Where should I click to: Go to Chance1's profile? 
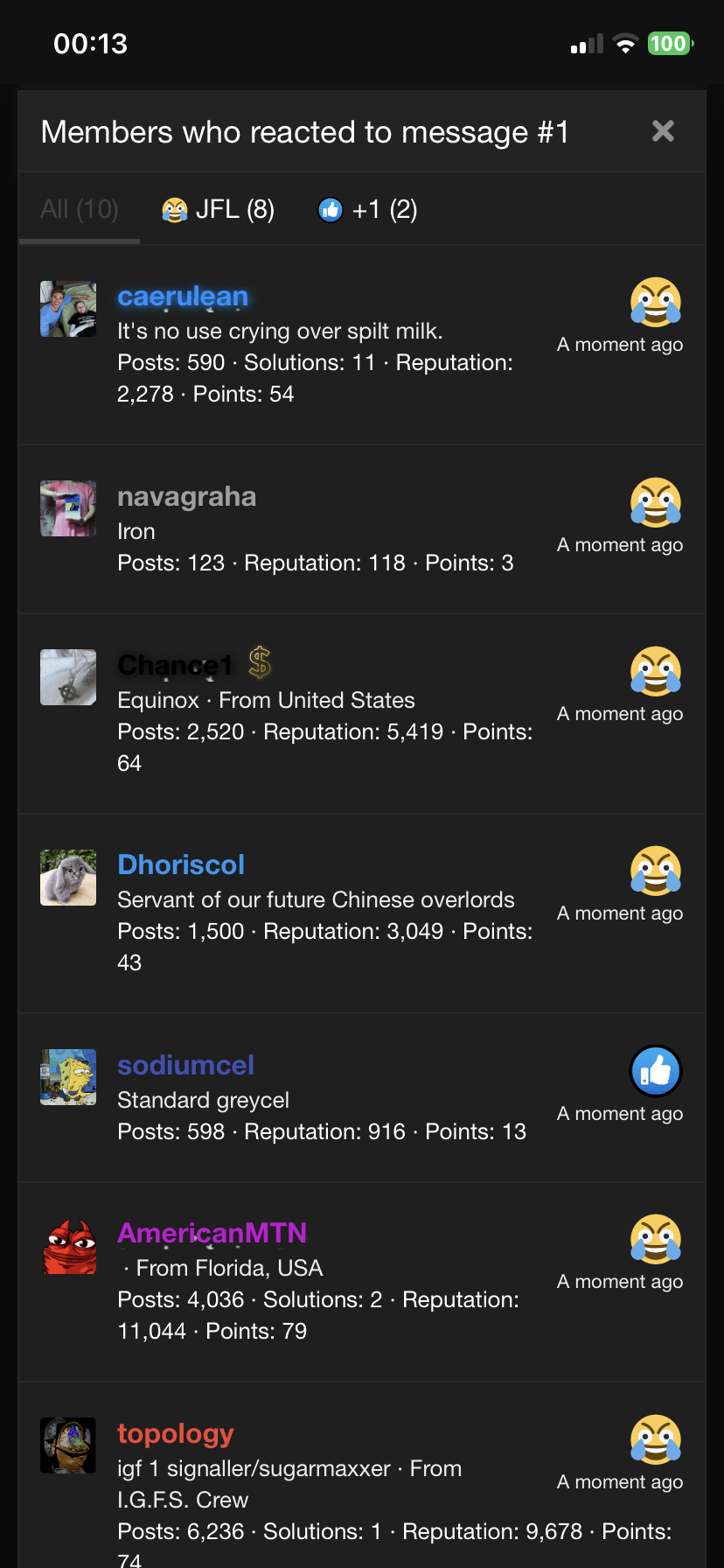coord(175,666)
